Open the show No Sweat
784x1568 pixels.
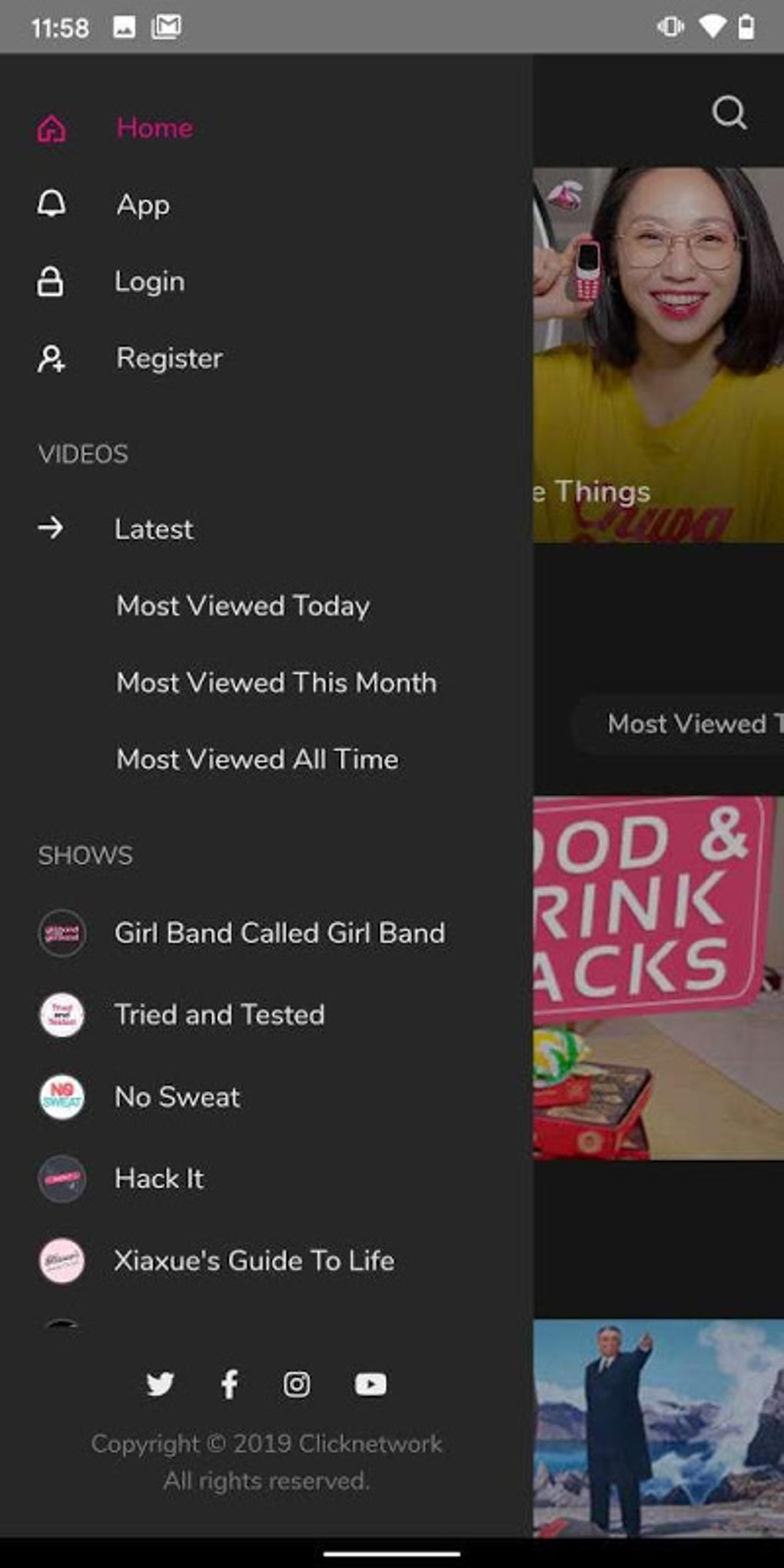click(x=177, y=1097)
